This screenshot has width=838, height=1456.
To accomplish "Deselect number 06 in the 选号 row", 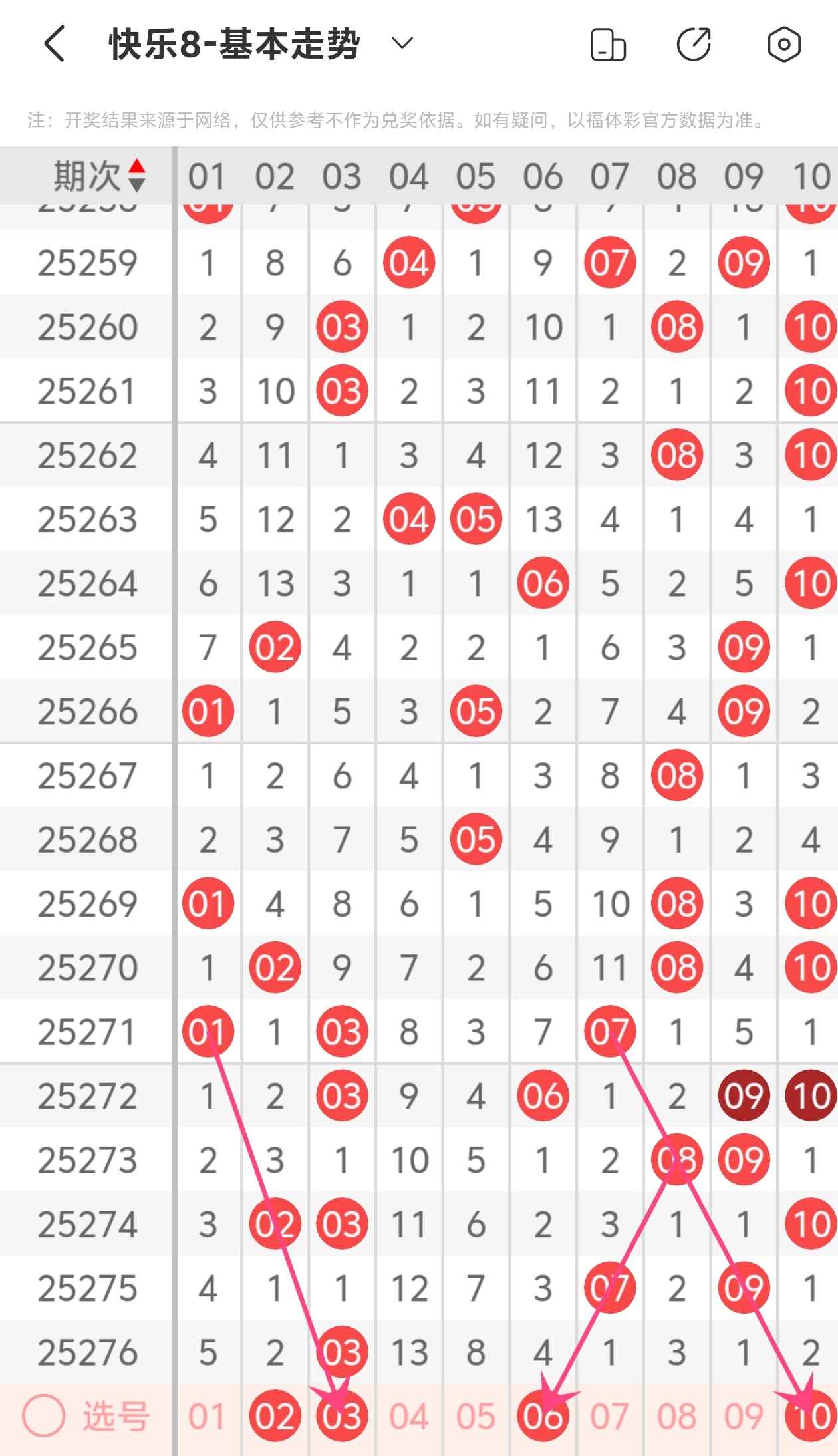I will click(x=543, y=1416).
